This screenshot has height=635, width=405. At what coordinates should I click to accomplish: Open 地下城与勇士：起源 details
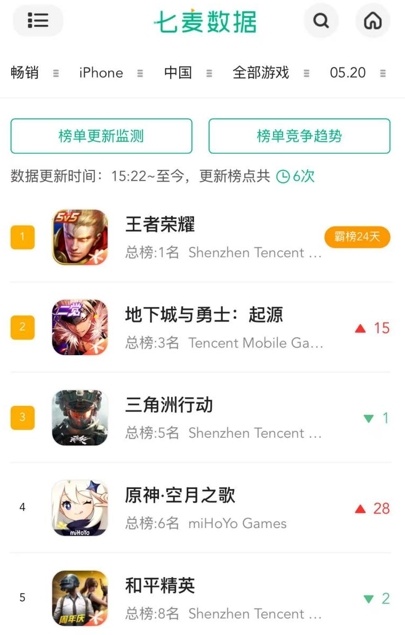coord(200,327)
